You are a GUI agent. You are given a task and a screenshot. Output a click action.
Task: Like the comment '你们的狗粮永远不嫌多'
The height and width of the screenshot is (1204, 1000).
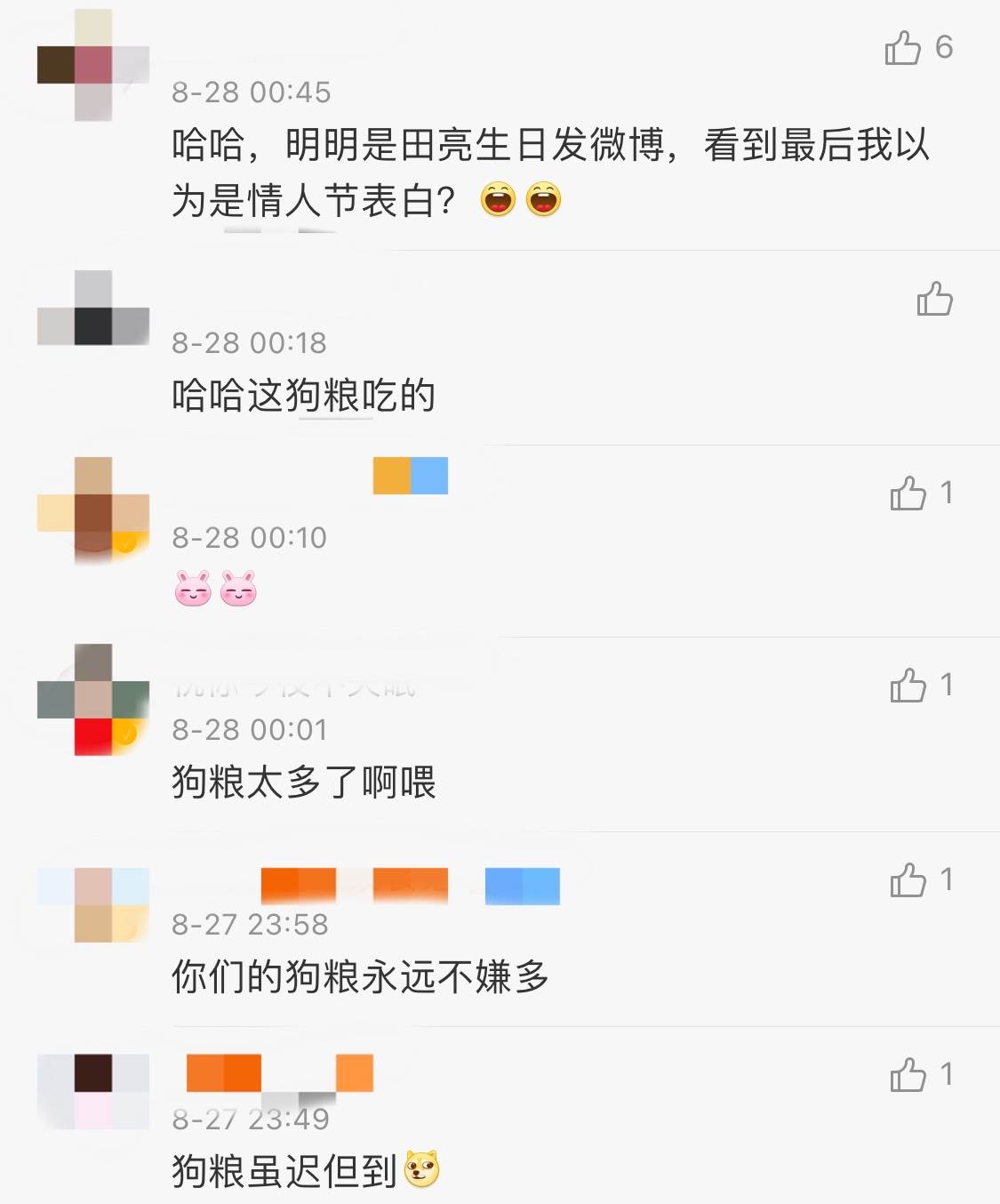[x=908, y=880]
